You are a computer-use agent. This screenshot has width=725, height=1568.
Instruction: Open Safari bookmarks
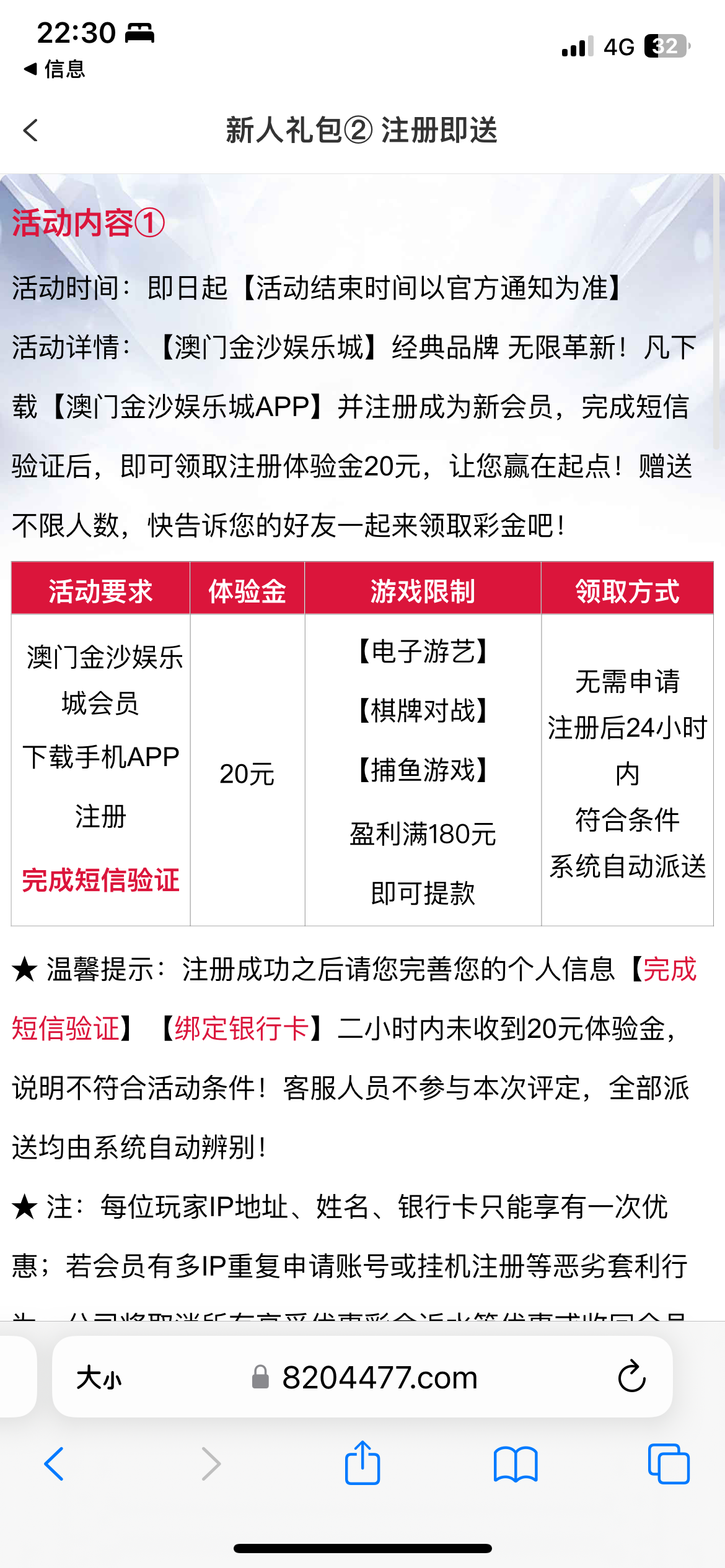point(516,1464)
